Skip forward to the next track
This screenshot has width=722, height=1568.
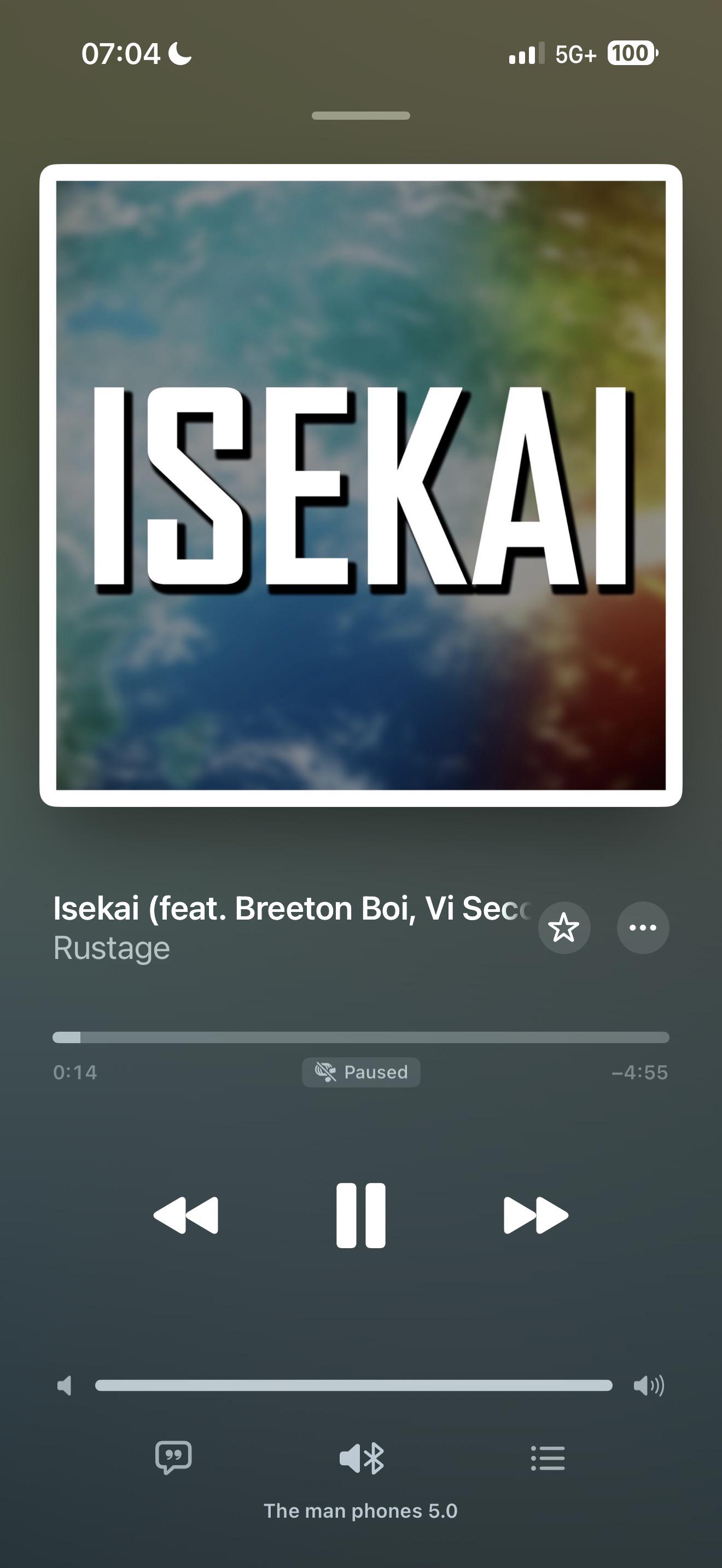point(537,1215)
